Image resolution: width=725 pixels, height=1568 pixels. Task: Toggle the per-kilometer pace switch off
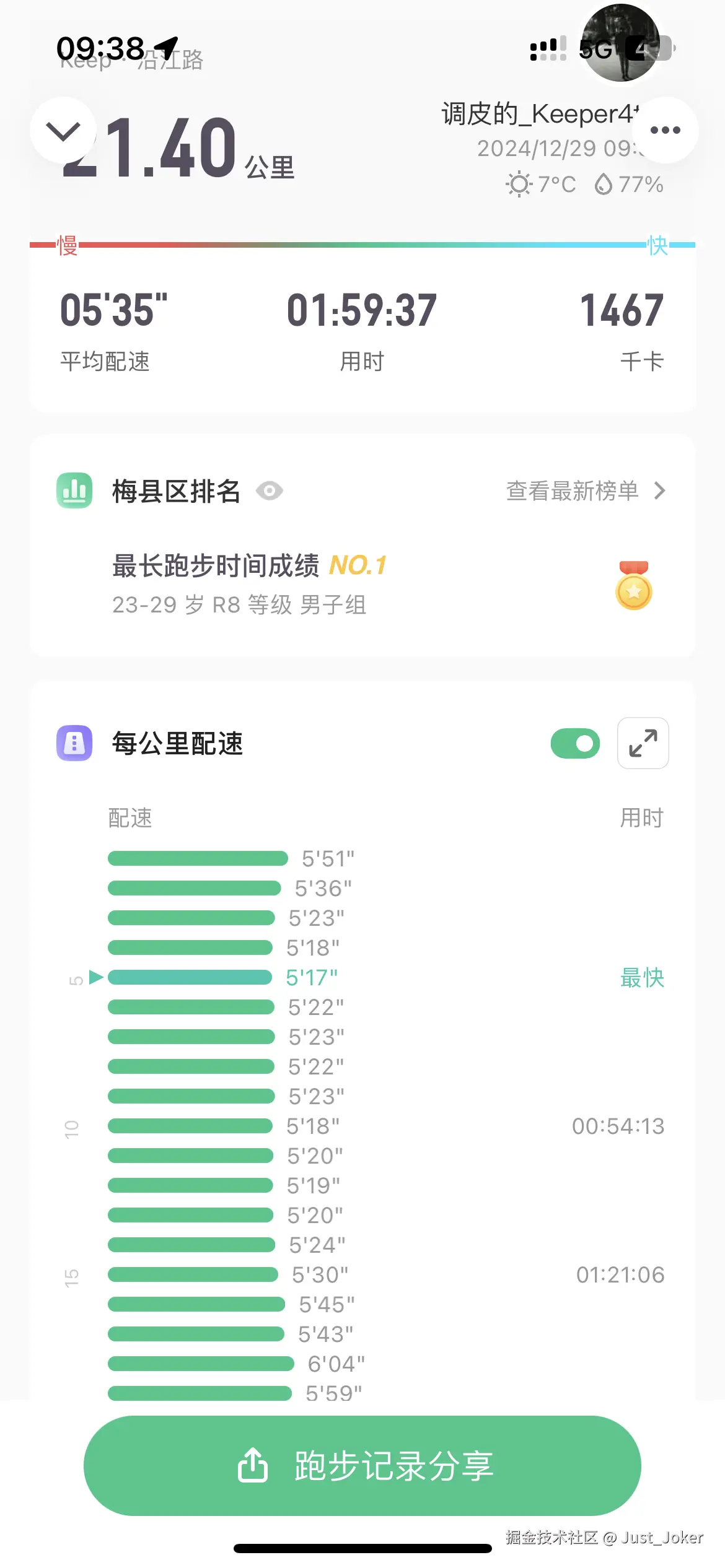tap(574, 744)
